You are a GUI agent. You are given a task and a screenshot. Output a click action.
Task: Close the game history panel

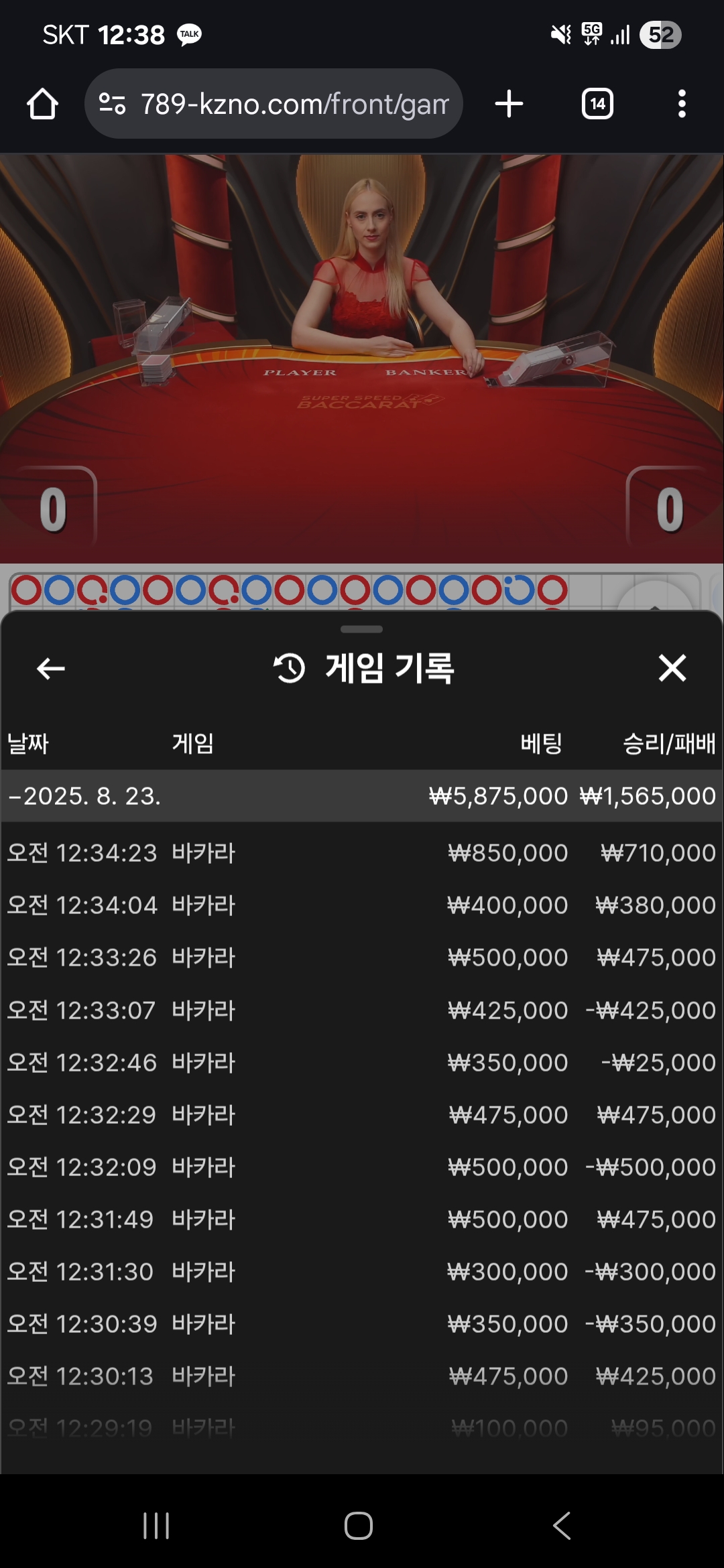[x=672, y=668]
